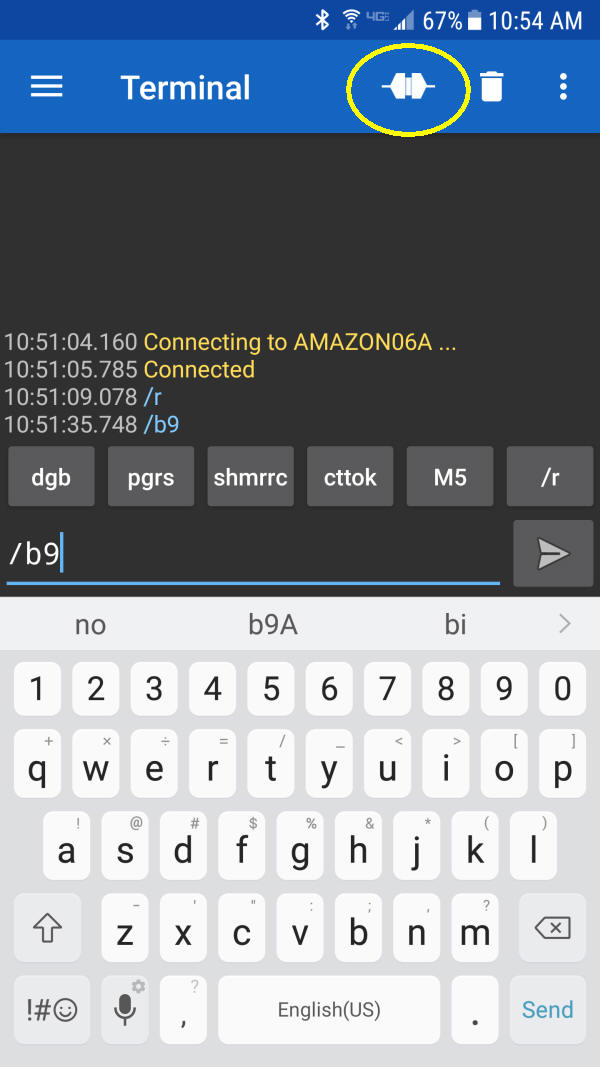The image size is (600, 1067).
Task: Open the overflow menu
Action: coord(563,88)
